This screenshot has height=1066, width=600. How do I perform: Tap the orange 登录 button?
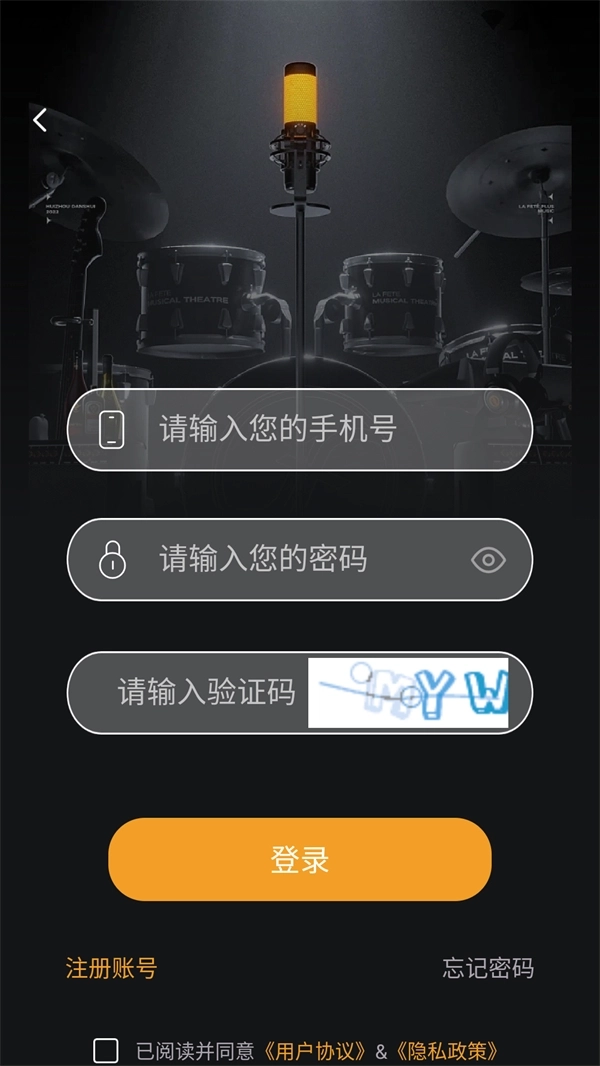pyautogui.click(x=300, y=859)
